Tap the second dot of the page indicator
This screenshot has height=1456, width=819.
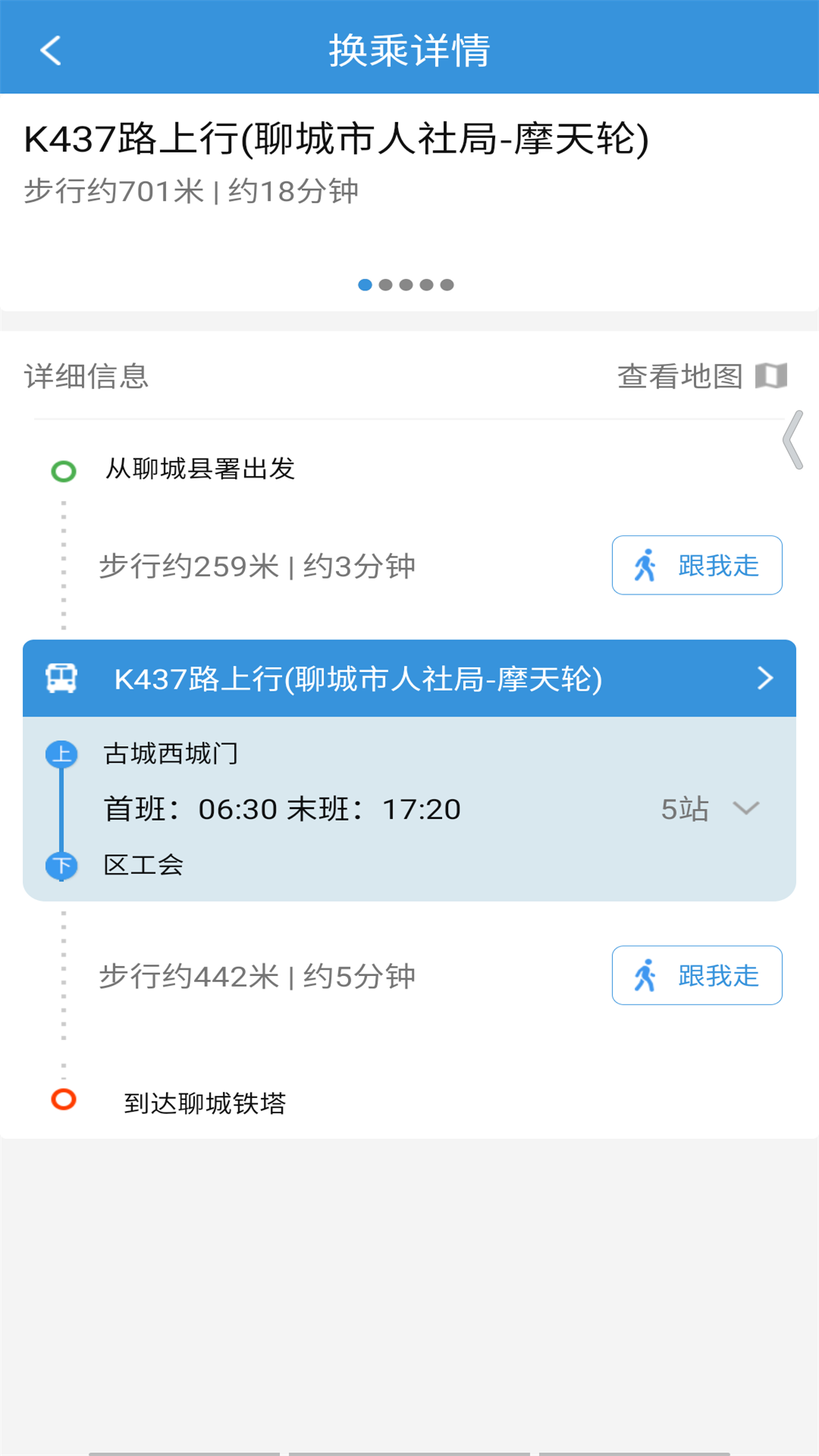point(386,284)
